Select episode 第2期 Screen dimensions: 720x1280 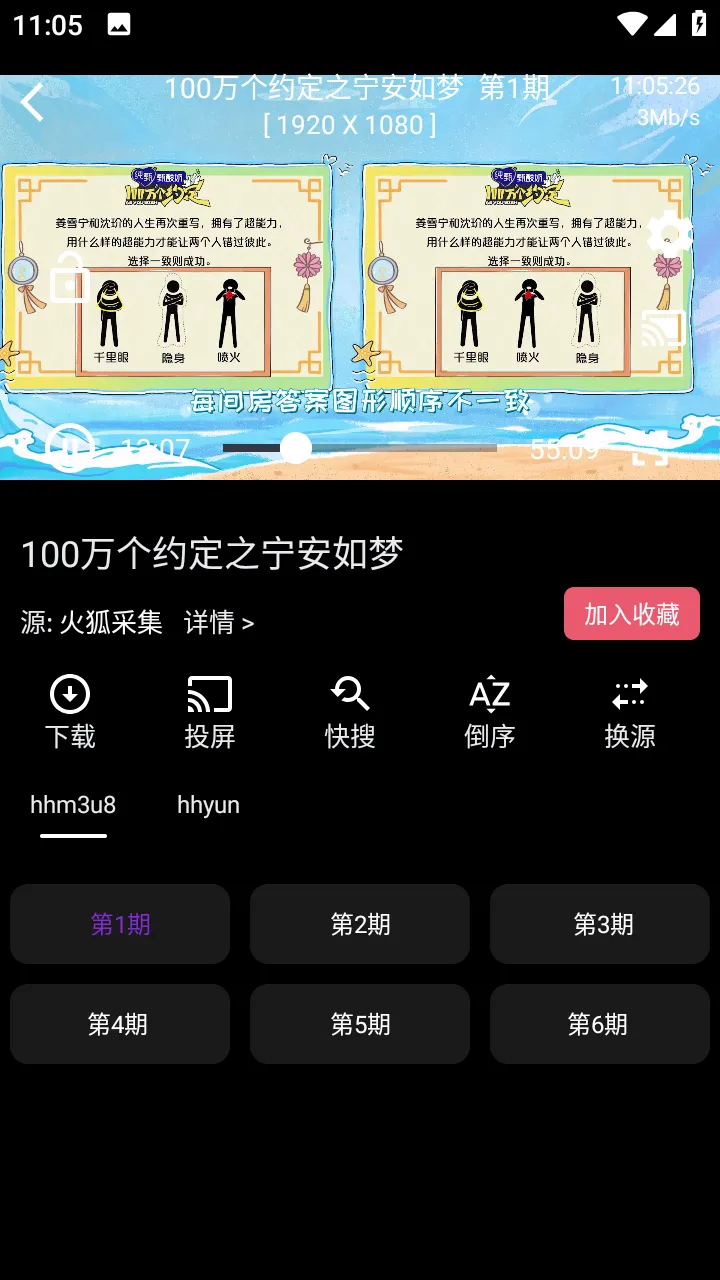[x=360, y=924]
